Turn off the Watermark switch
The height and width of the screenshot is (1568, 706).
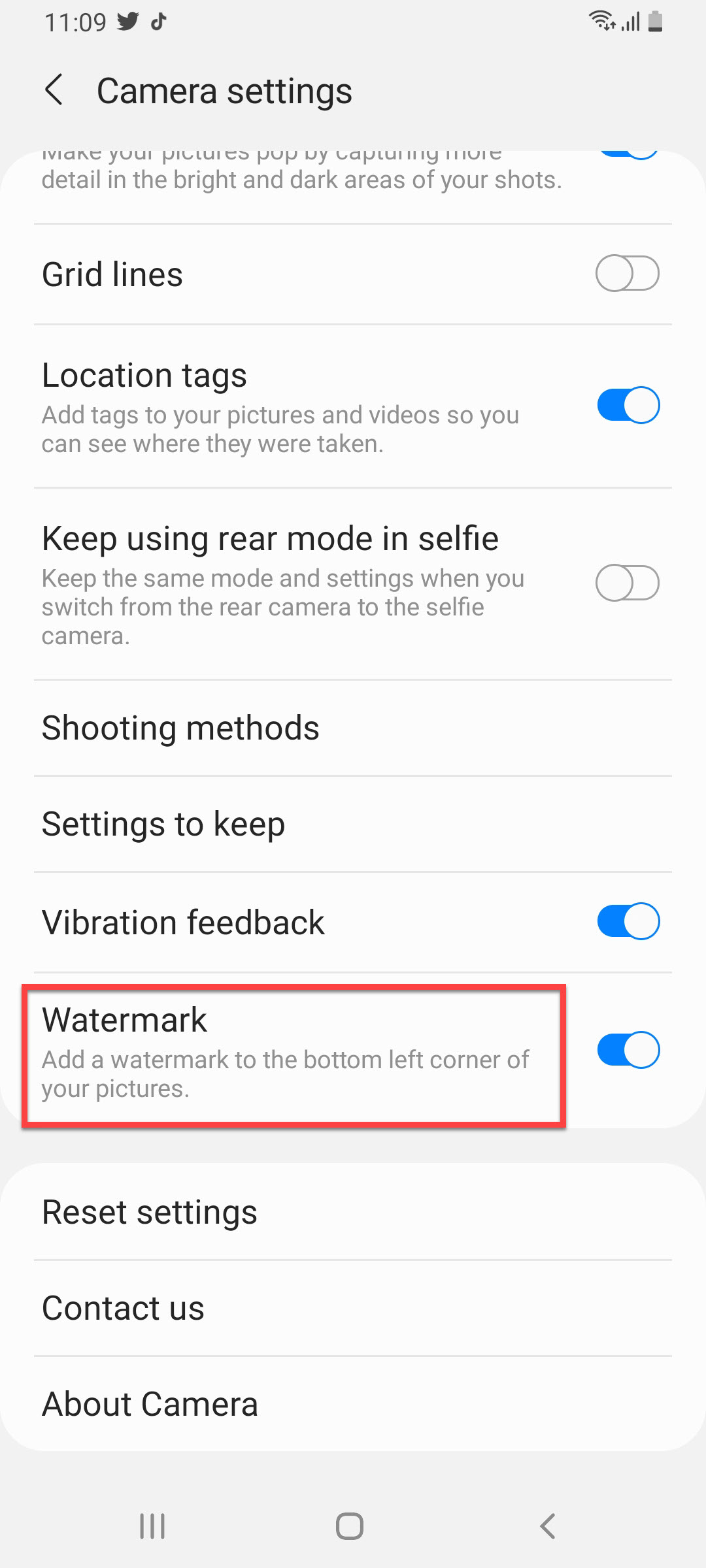pos(627,1050)
